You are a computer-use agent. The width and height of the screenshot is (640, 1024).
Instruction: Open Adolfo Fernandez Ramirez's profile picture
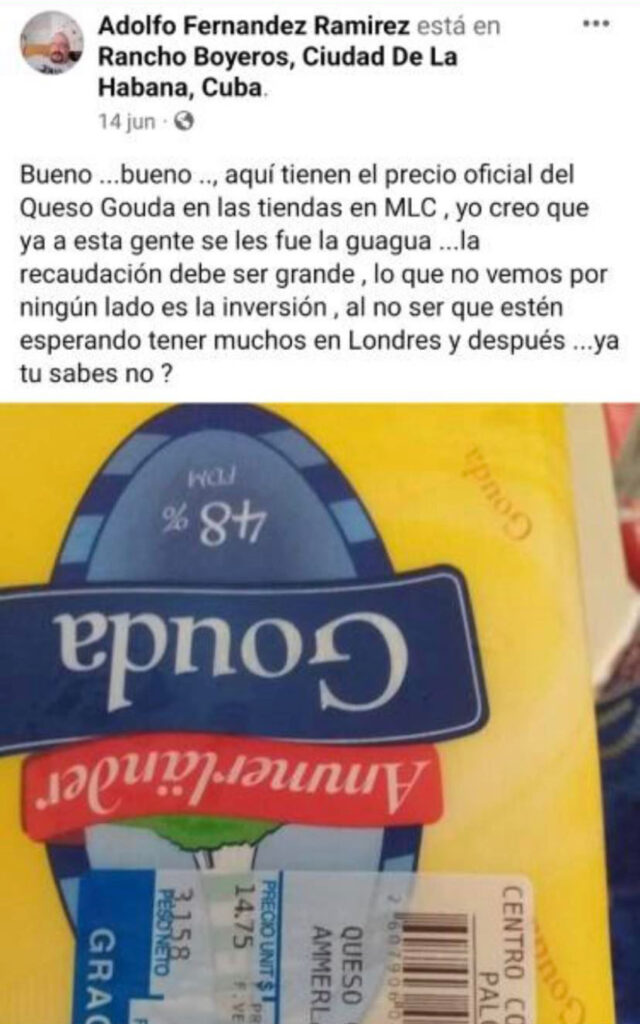[52, 42]
